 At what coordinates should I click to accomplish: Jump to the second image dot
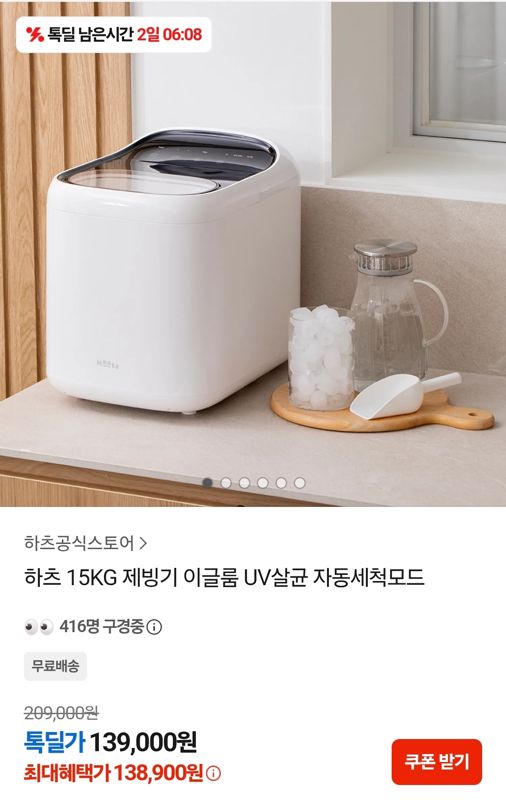pos(226,483)
